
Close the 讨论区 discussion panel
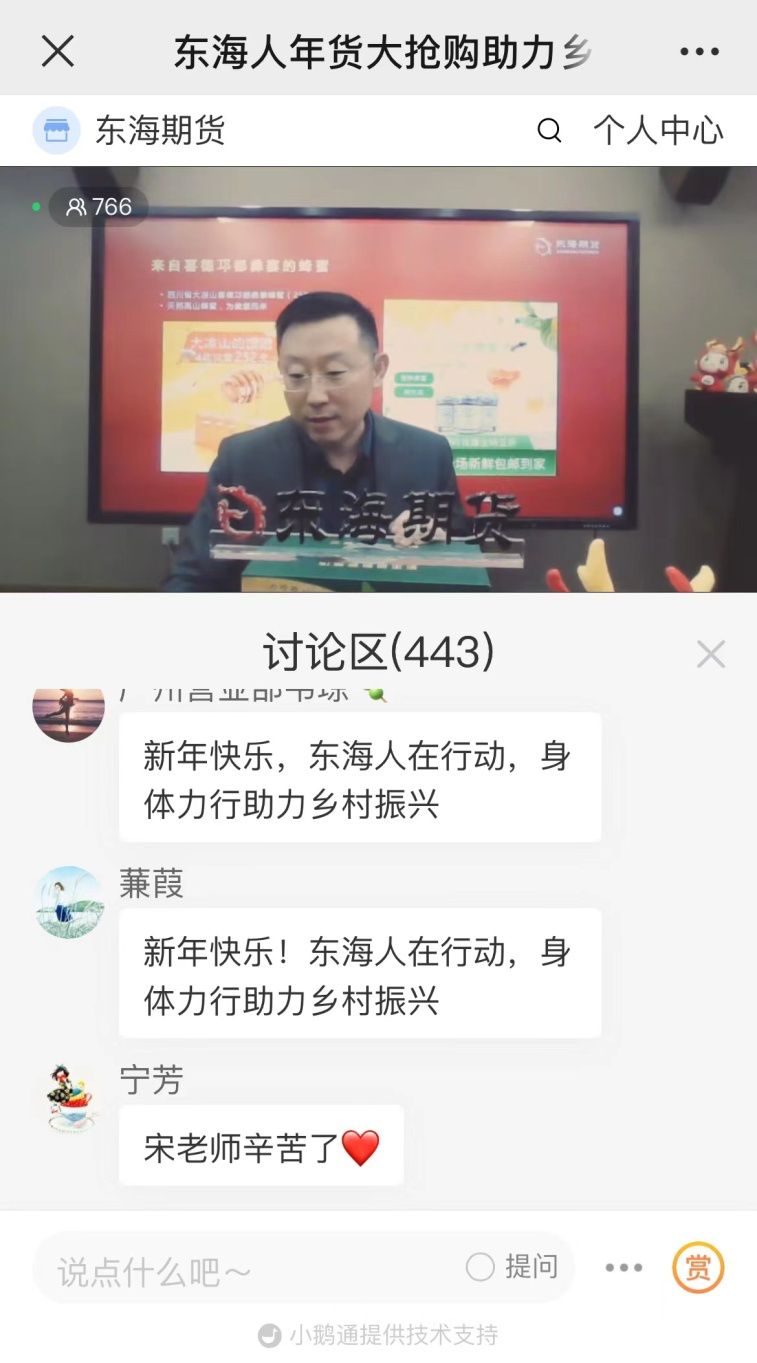pyautogui.click(x=710, y=654)
